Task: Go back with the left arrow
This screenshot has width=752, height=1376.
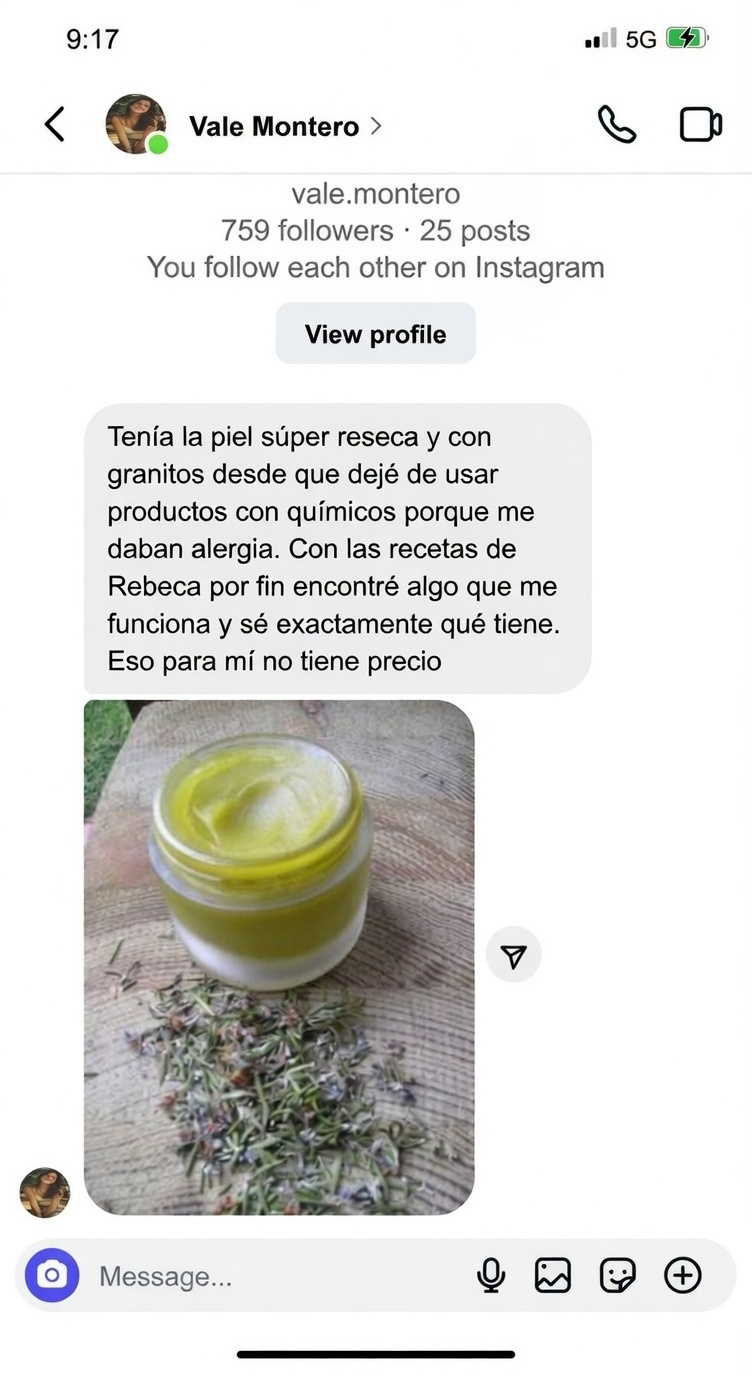Action: pyautogui.click(x=55, y=125)
